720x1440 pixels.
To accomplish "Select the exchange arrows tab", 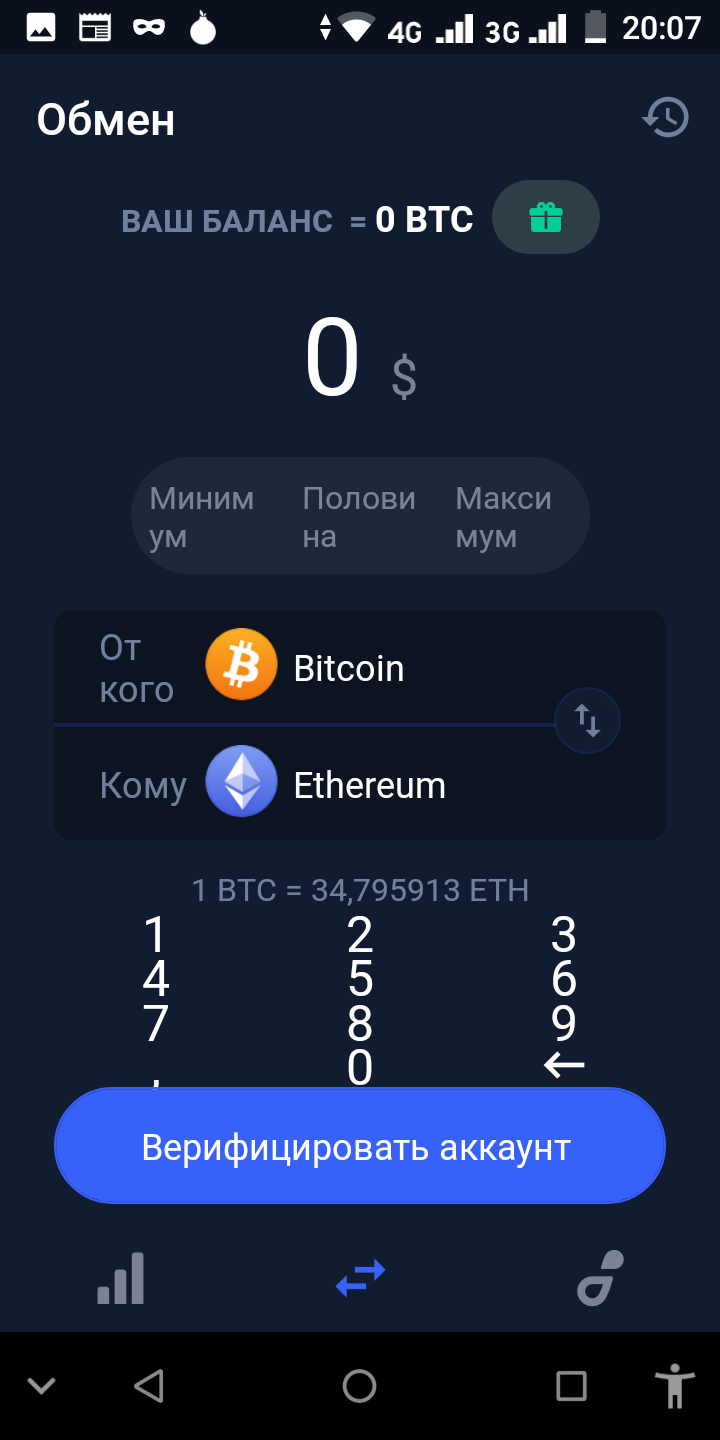I will [360, 1279].
